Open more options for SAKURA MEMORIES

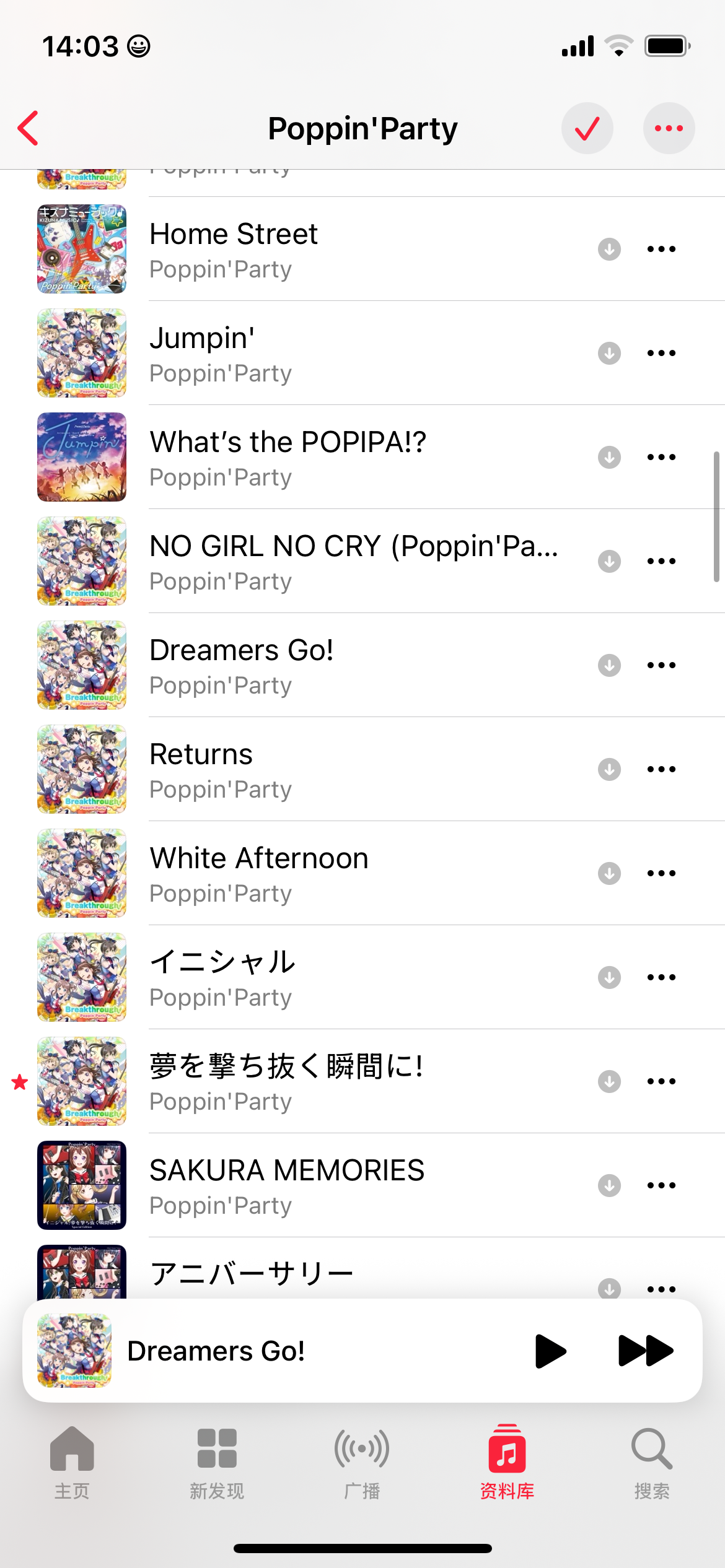tap(661, 1185)
